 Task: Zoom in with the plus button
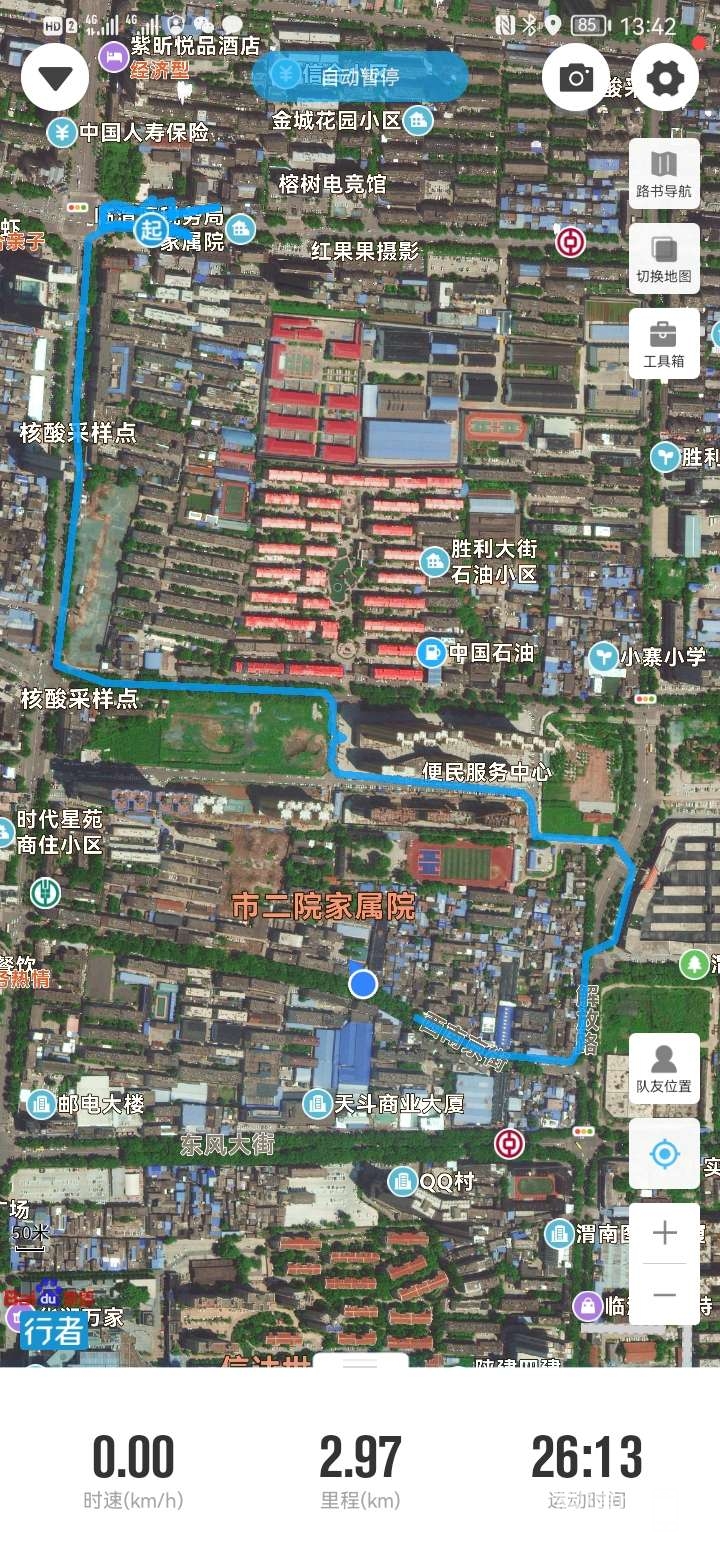[x=664, y=1233]
